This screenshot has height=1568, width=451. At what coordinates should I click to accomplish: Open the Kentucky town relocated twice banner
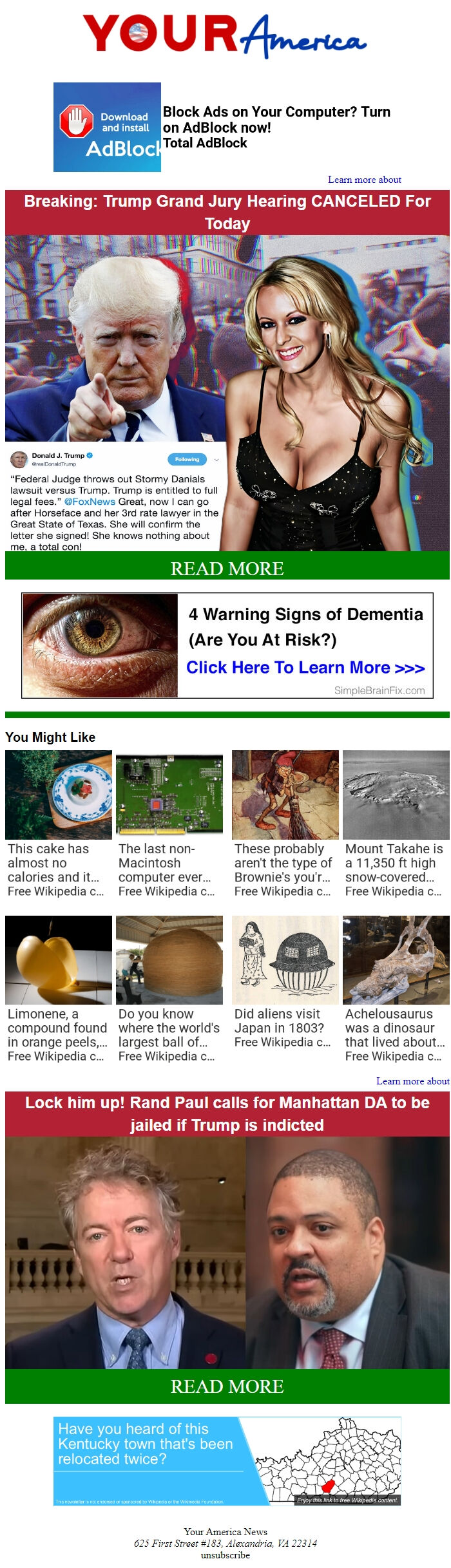(x=227, y=1461)
